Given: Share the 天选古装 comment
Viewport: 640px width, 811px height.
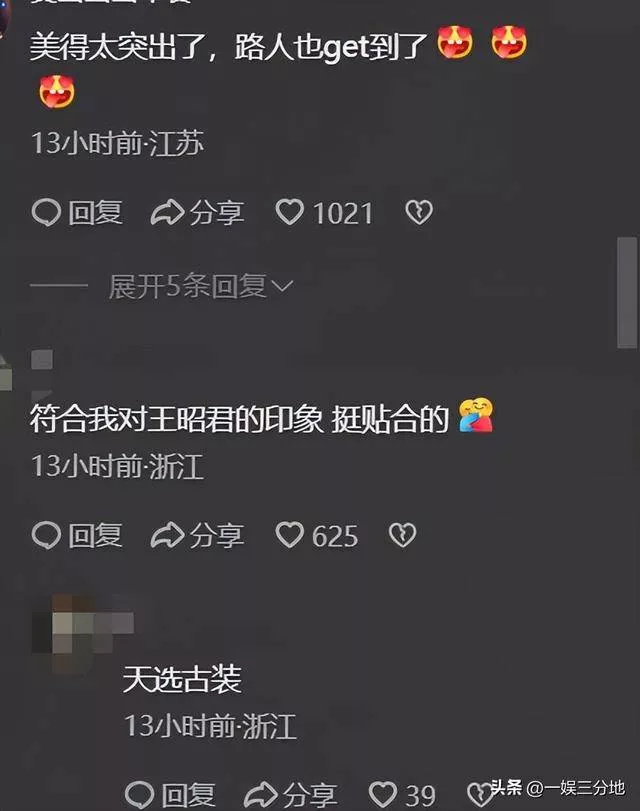Looking at the screenshot, I should [290, 795].
